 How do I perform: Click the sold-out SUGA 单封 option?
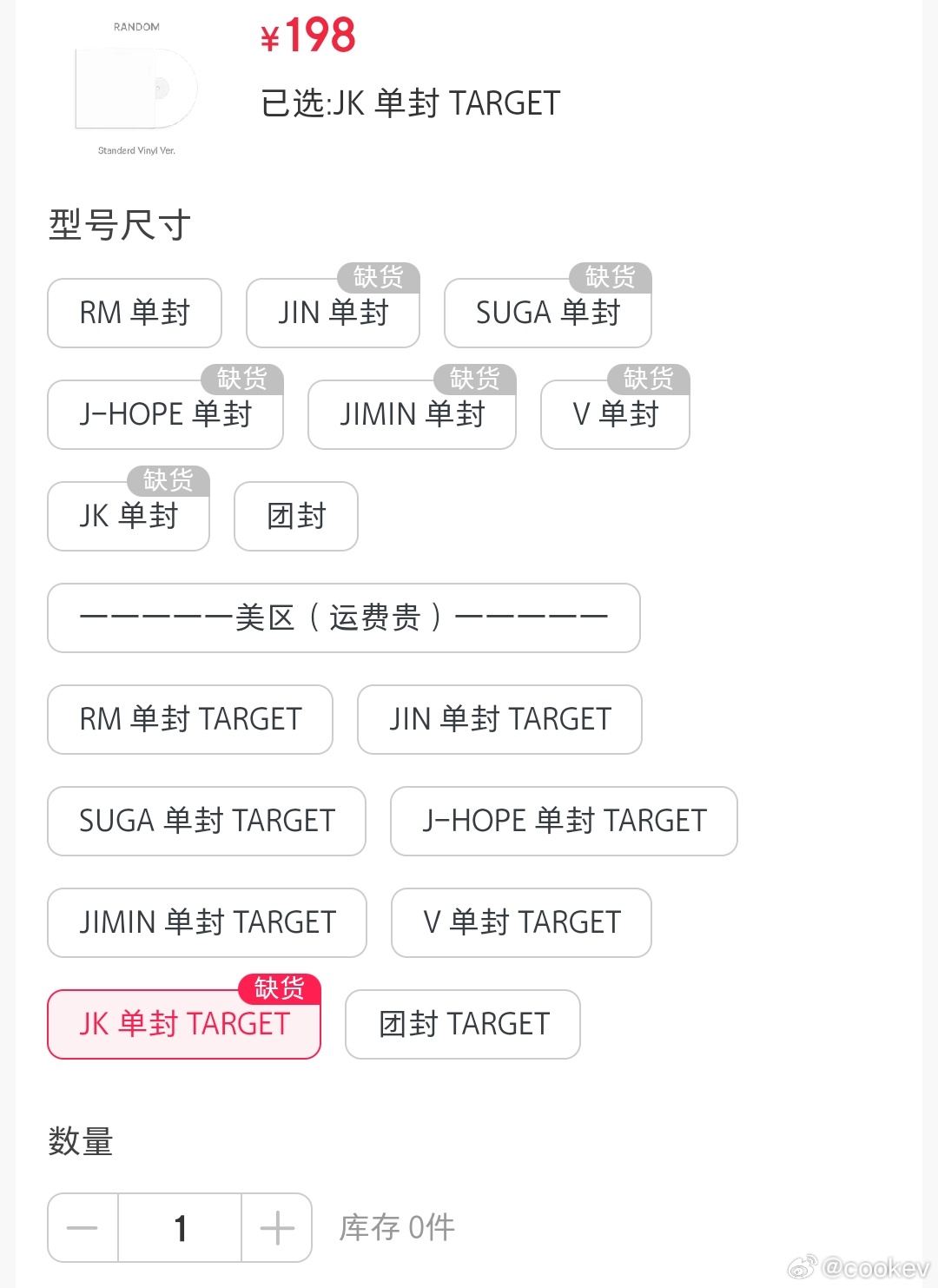(x=547, y=313)
